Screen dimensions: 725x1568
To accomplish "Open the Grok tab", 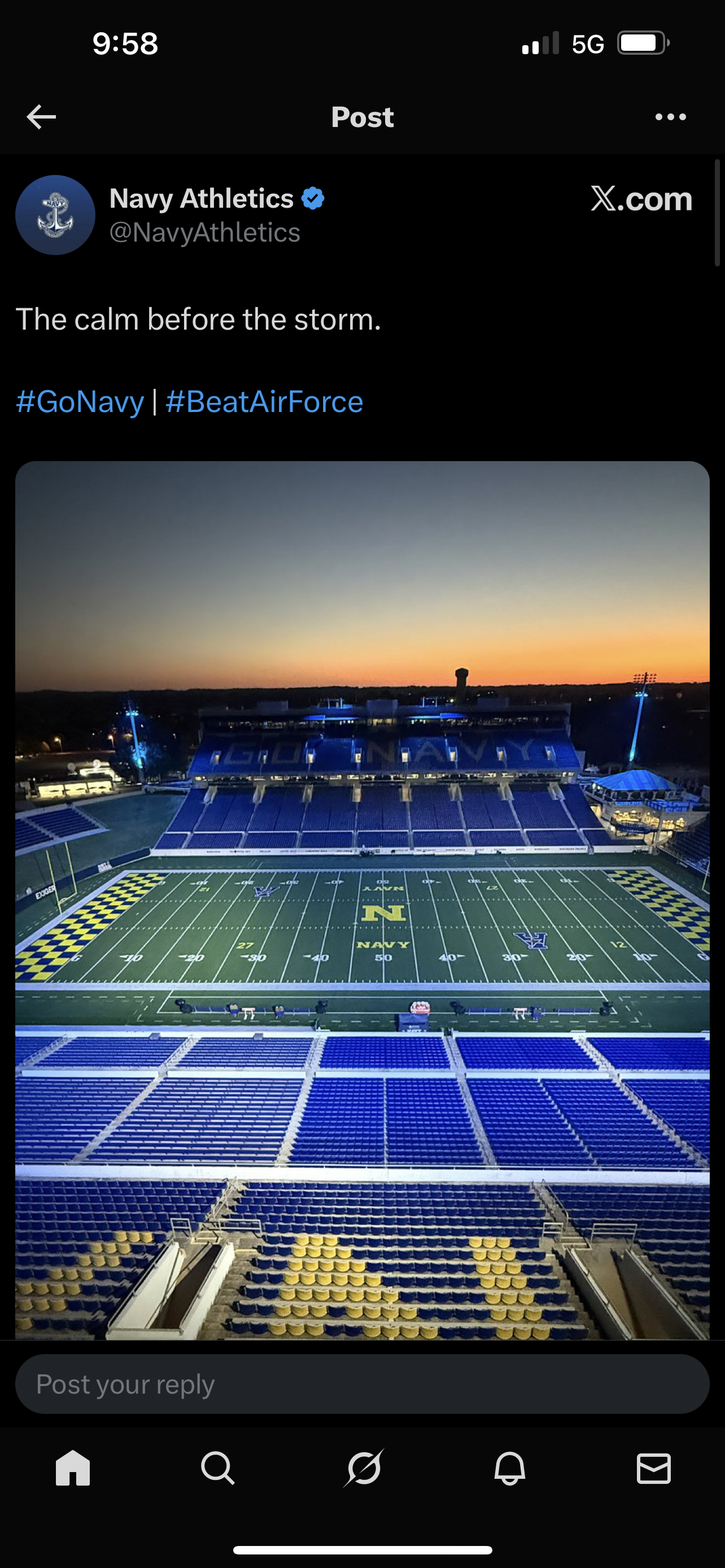I will (364, 1468).
